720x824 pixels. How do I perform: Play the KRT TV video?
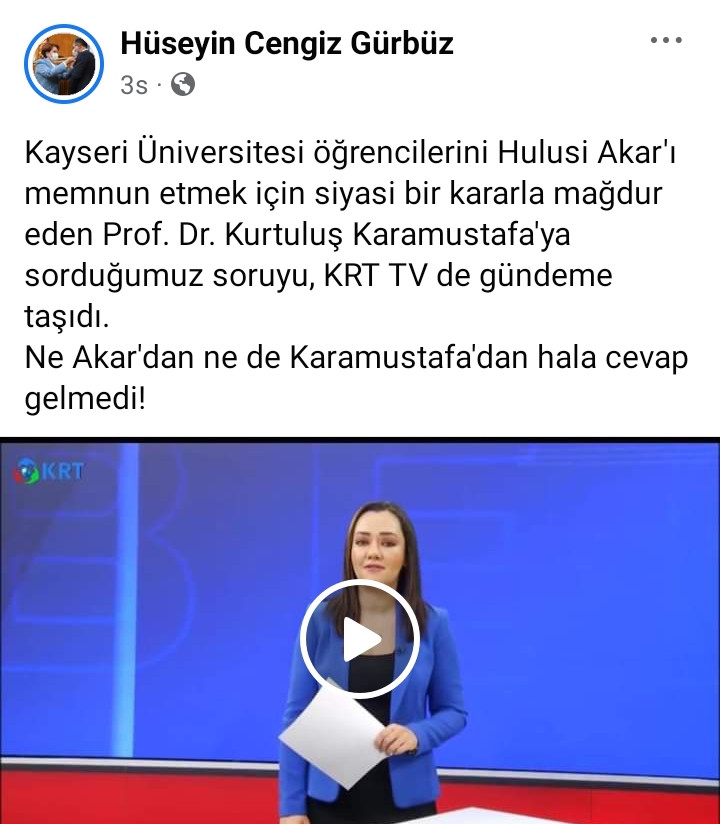[x=359, y=638]
